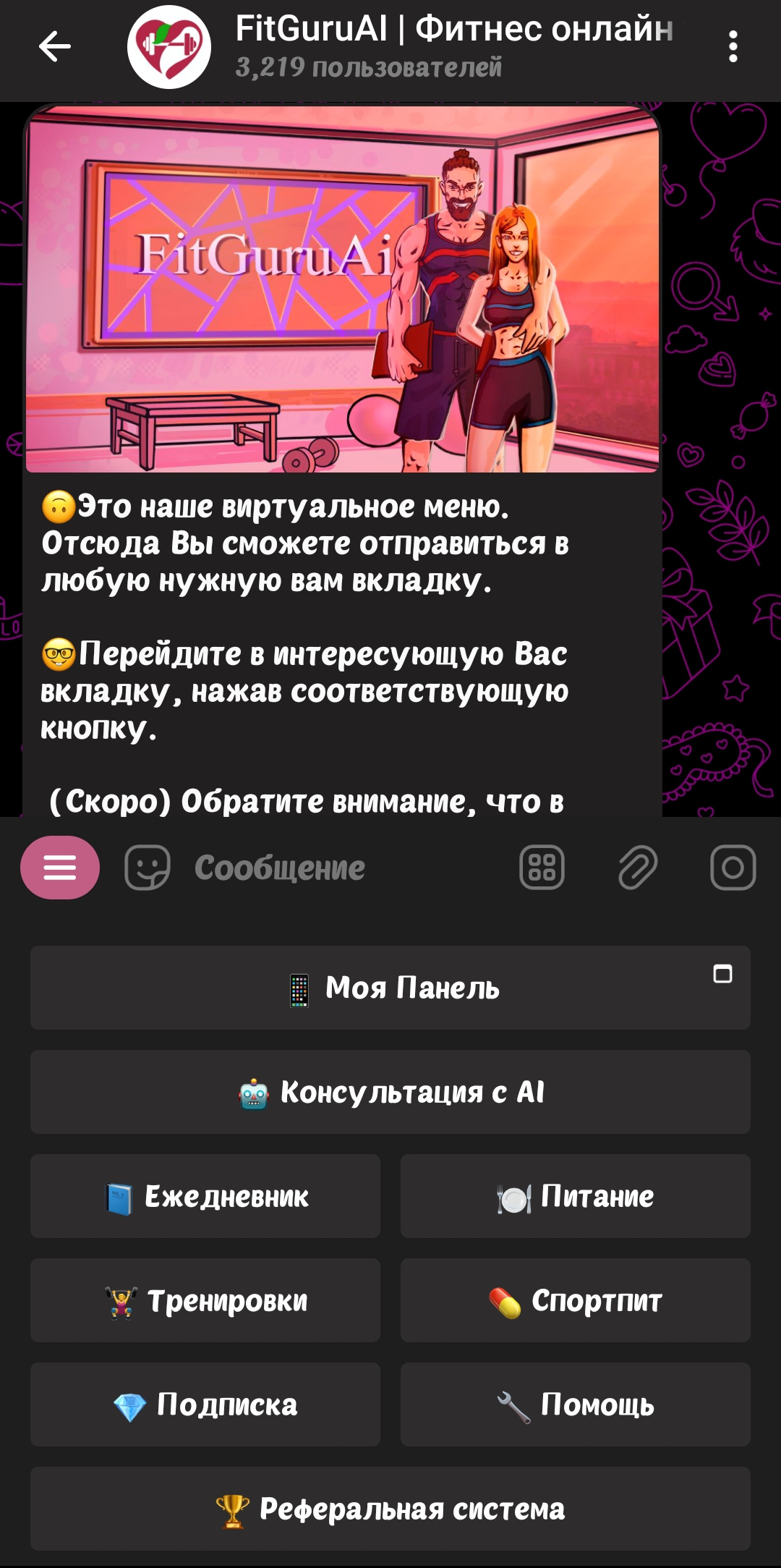
Task: Go to the Питание section
Action: click(x=576, y=1196)
